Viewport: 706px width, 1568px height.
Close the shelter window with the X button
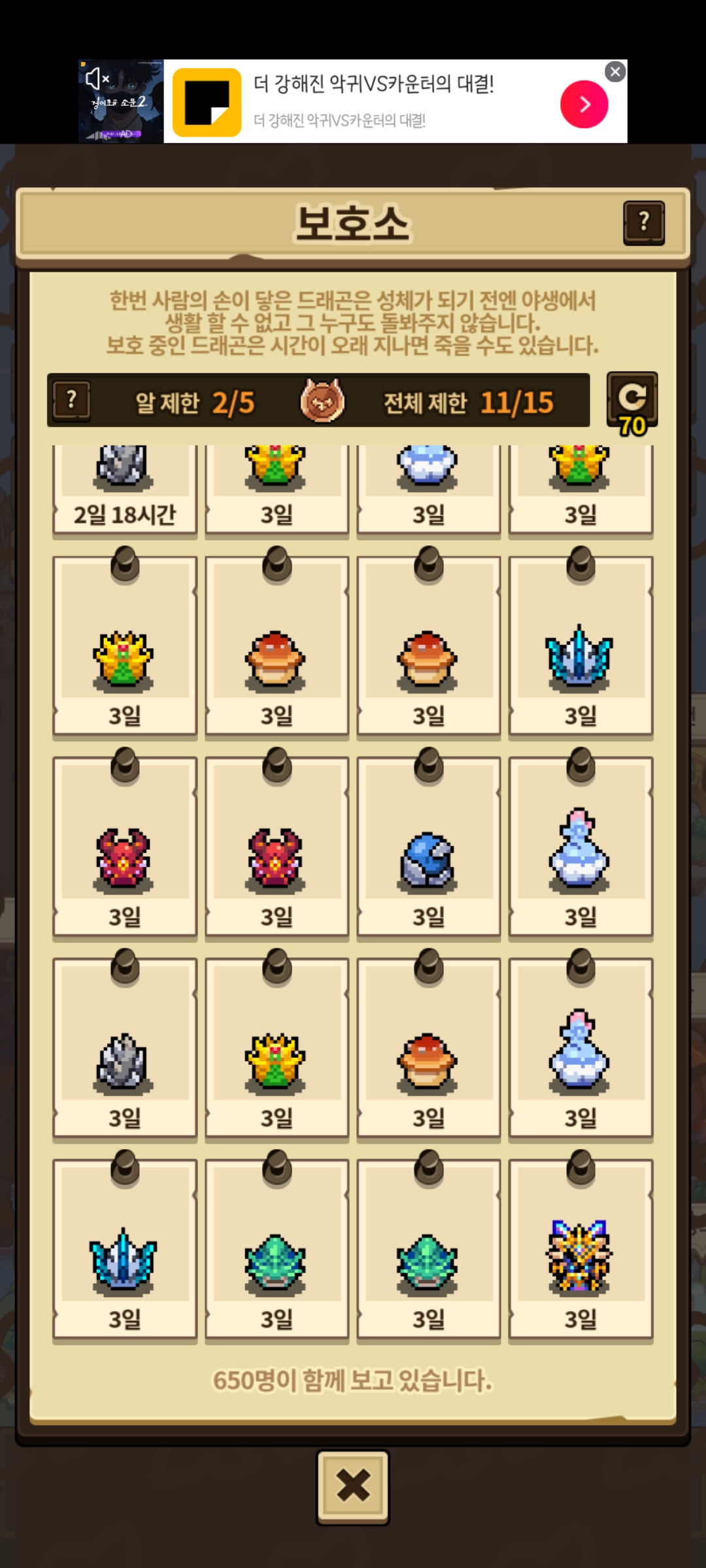click(x=353, y=1487)
